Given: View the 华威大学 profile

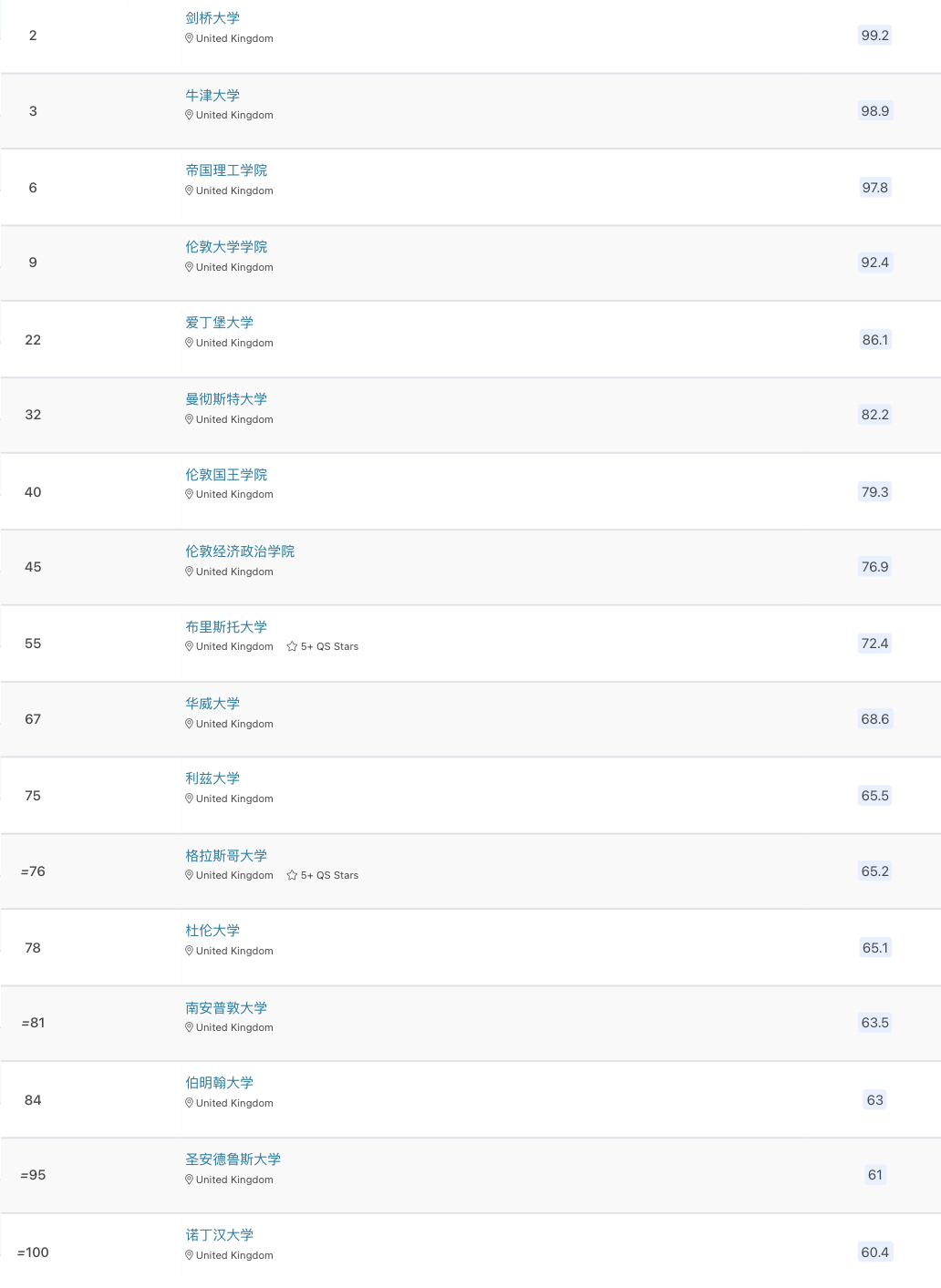Looking at the screenshot, I should pyautogui.click(x=212, y=704).
